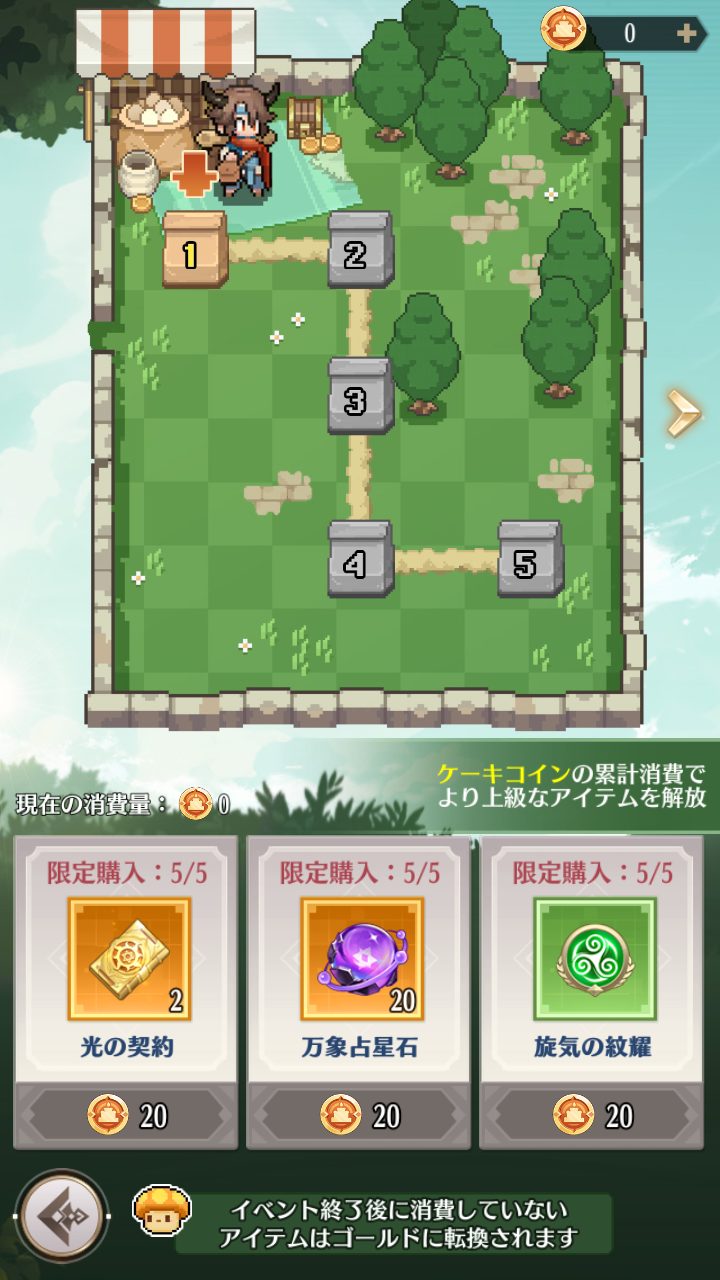This screenshot has height=1280, width=720.
Task: Select stage 4 stone tile
Action: point(360,560)
